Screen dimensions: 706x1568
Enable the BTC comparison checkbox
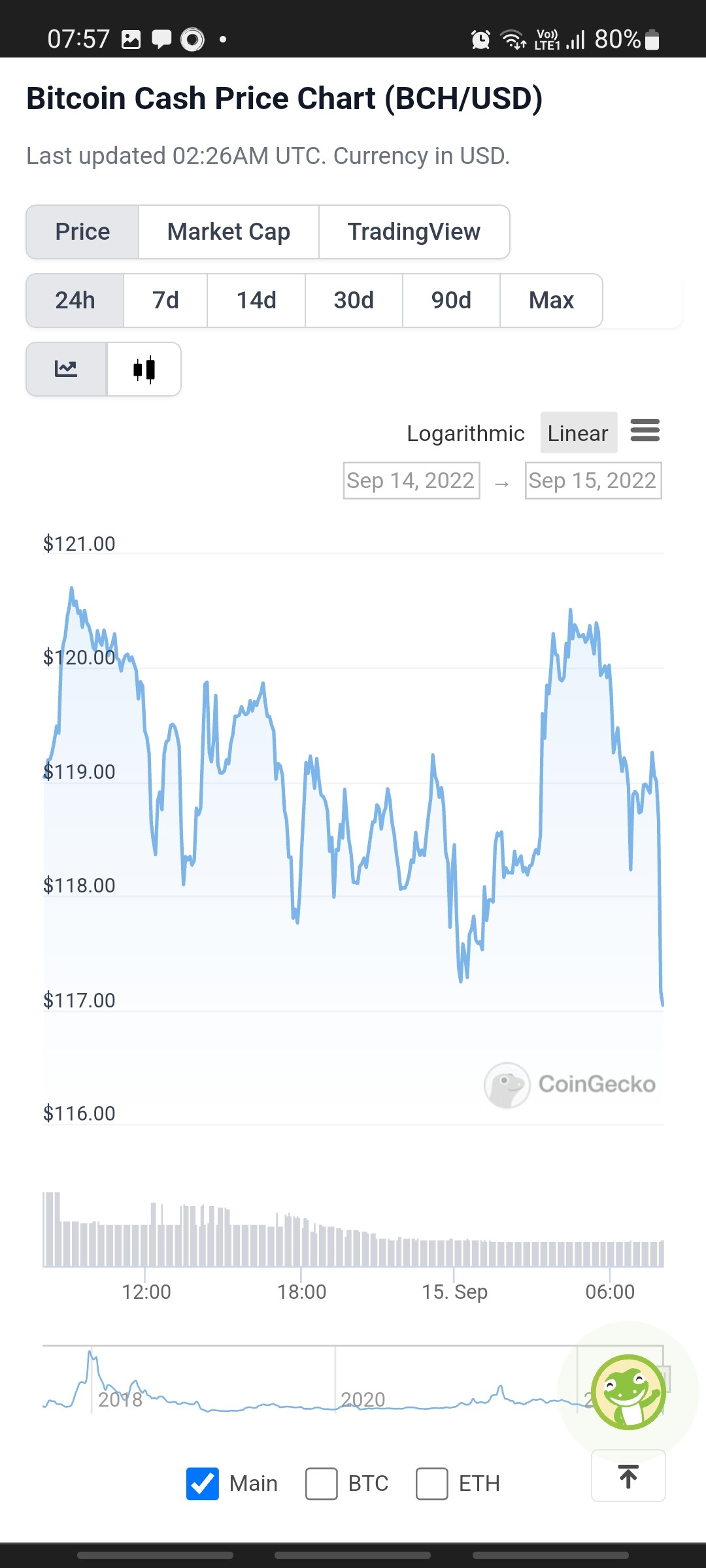click(322, 1484)
